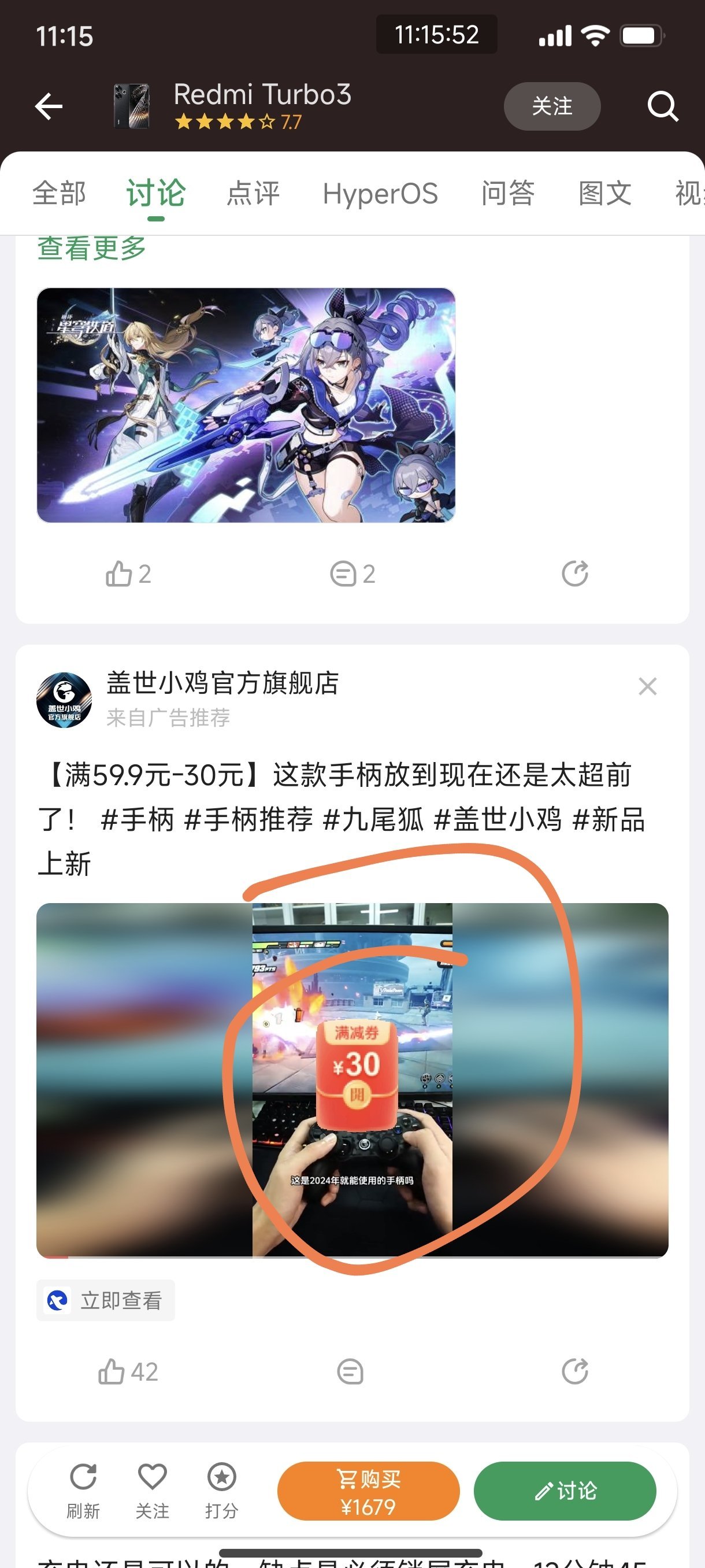Screen dimensions: 705x1568
Task: Like the post with 2 likes
Action: (128, 574)
